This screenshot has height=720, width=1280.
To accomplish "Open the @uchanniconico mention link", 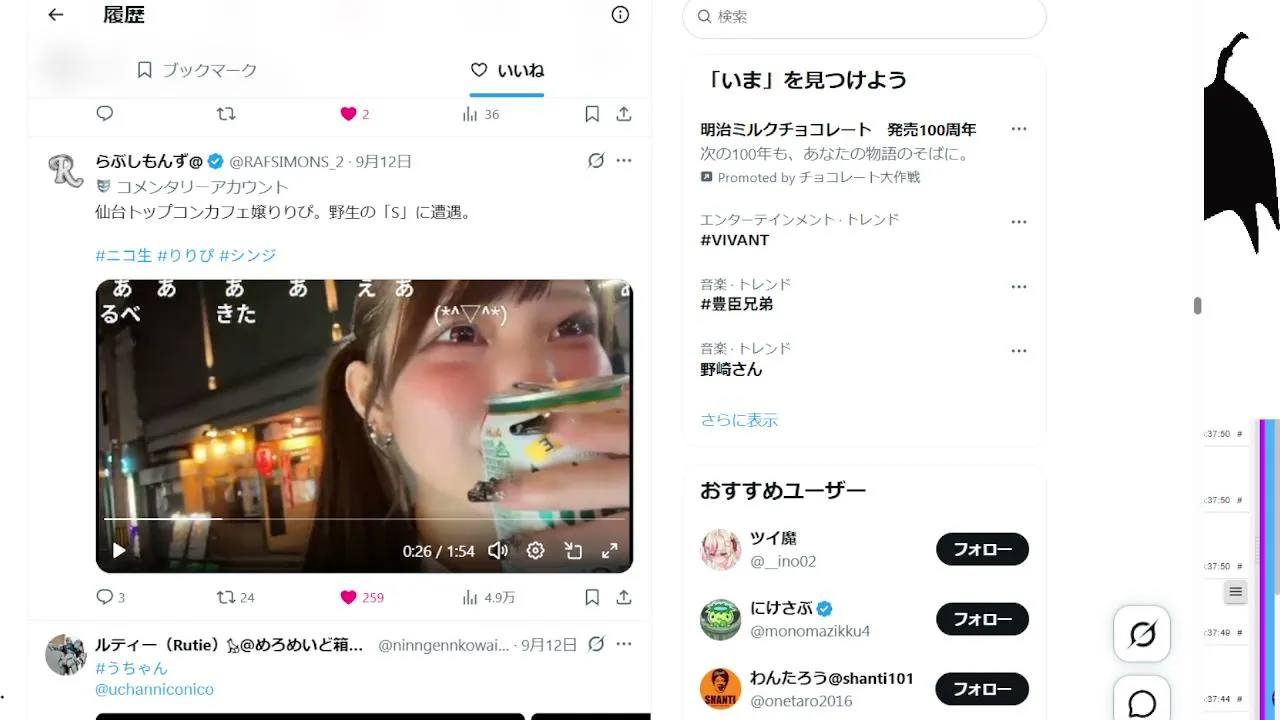I will pyautogui.click(x=154, y=689).
